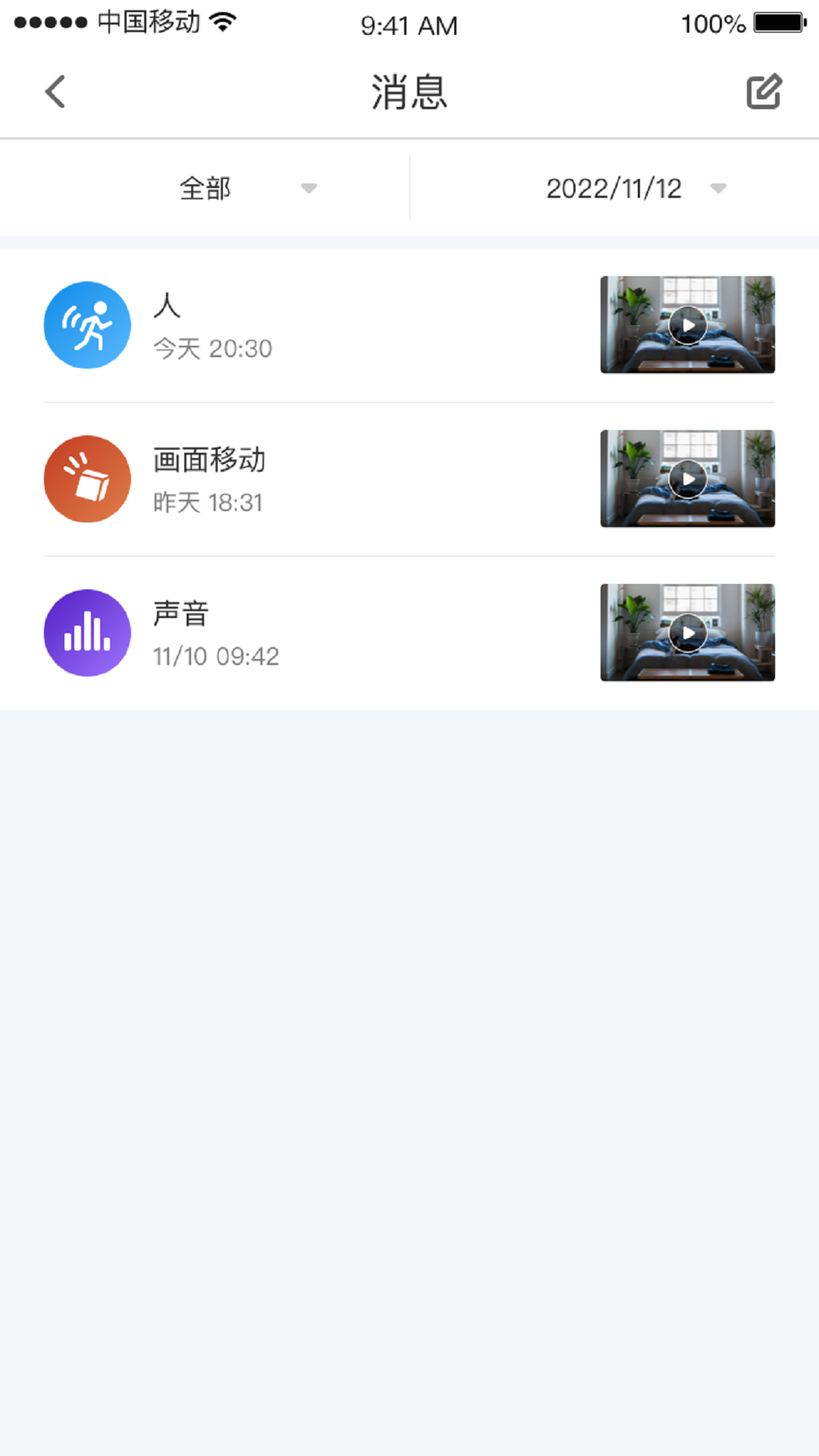Play the video for the 人 alert

(x=687, y=325)
